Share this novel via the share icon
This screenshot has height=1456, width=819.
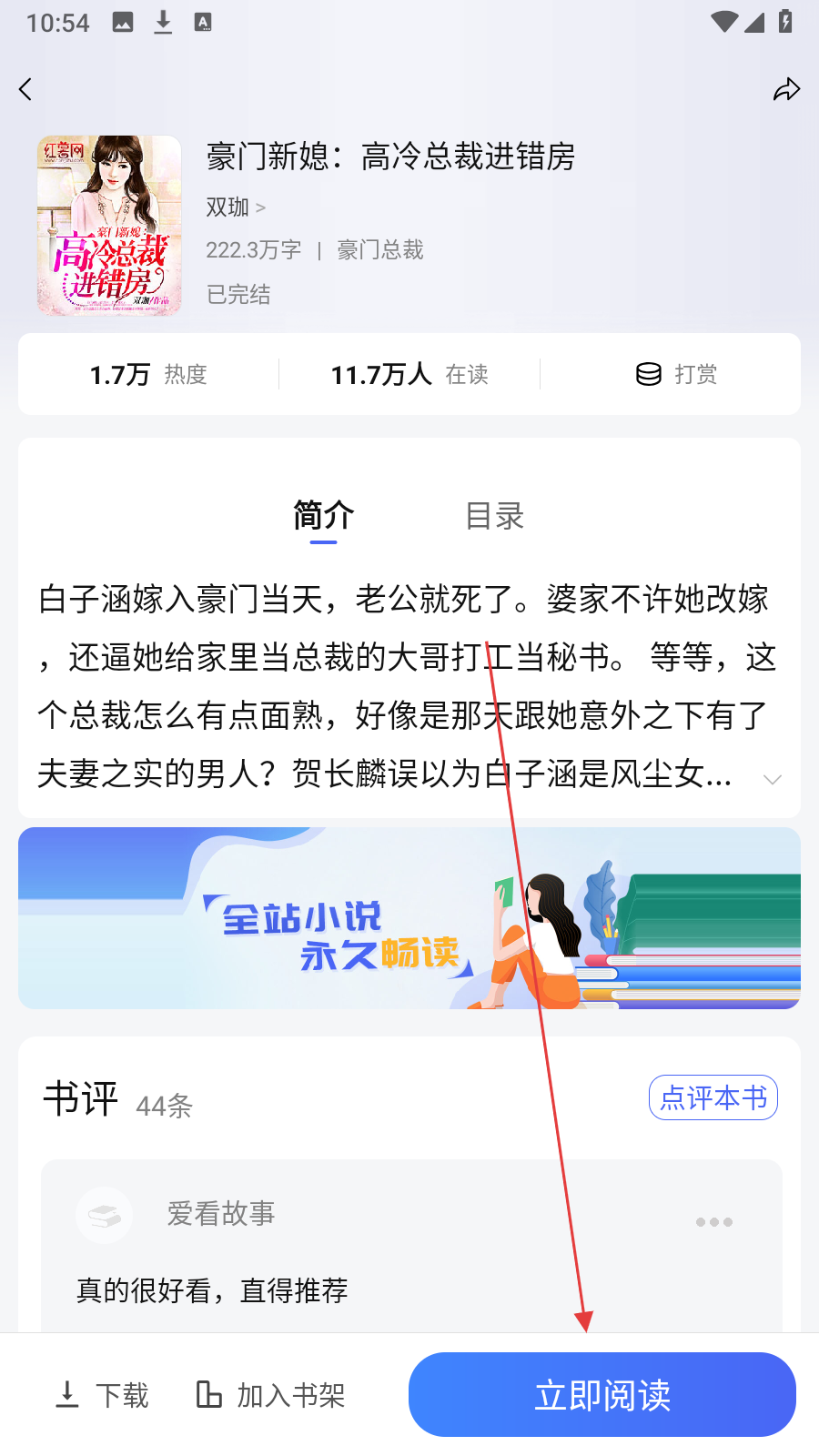pos(786,89)
